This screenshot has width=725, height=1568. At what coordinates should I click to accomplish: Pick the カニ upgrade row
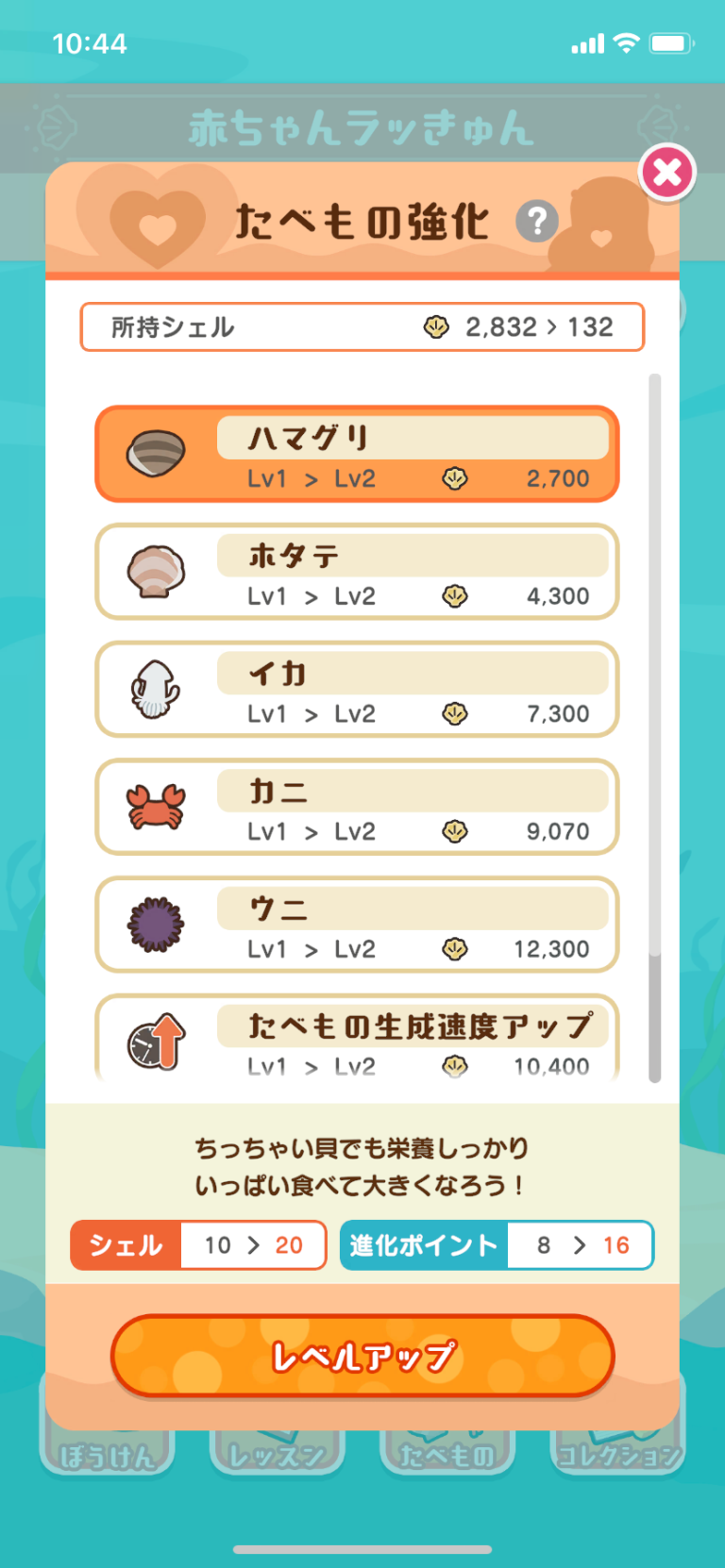pyautogui.click(x=357, y=808)
